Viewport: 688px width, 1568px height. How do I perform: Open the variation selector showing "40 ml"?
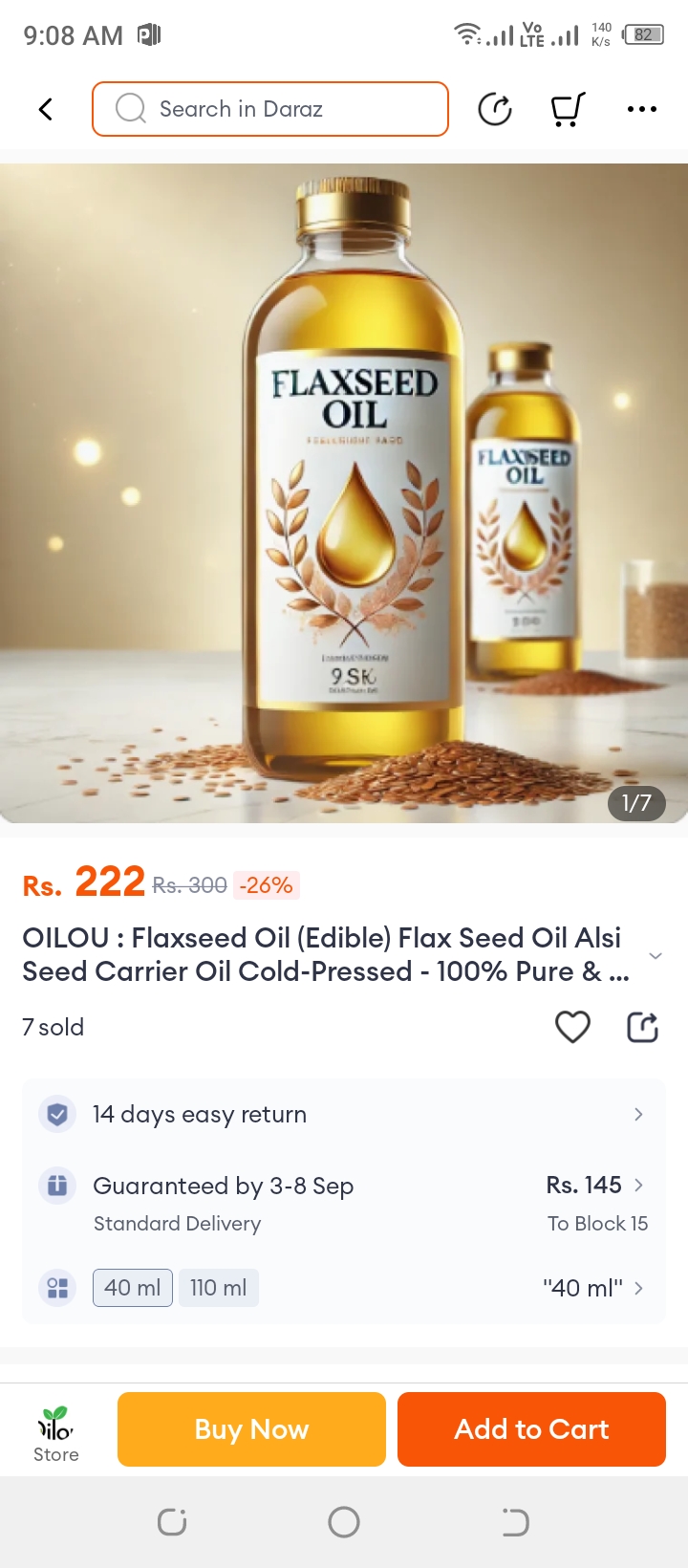point(592,1288)
